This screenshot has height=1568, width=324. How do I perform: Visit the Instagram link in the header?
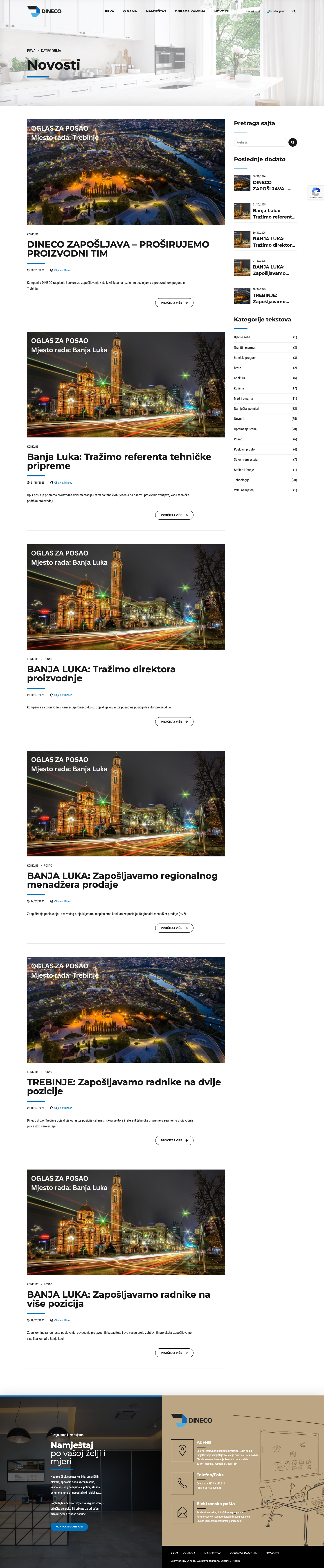point(277,11)
